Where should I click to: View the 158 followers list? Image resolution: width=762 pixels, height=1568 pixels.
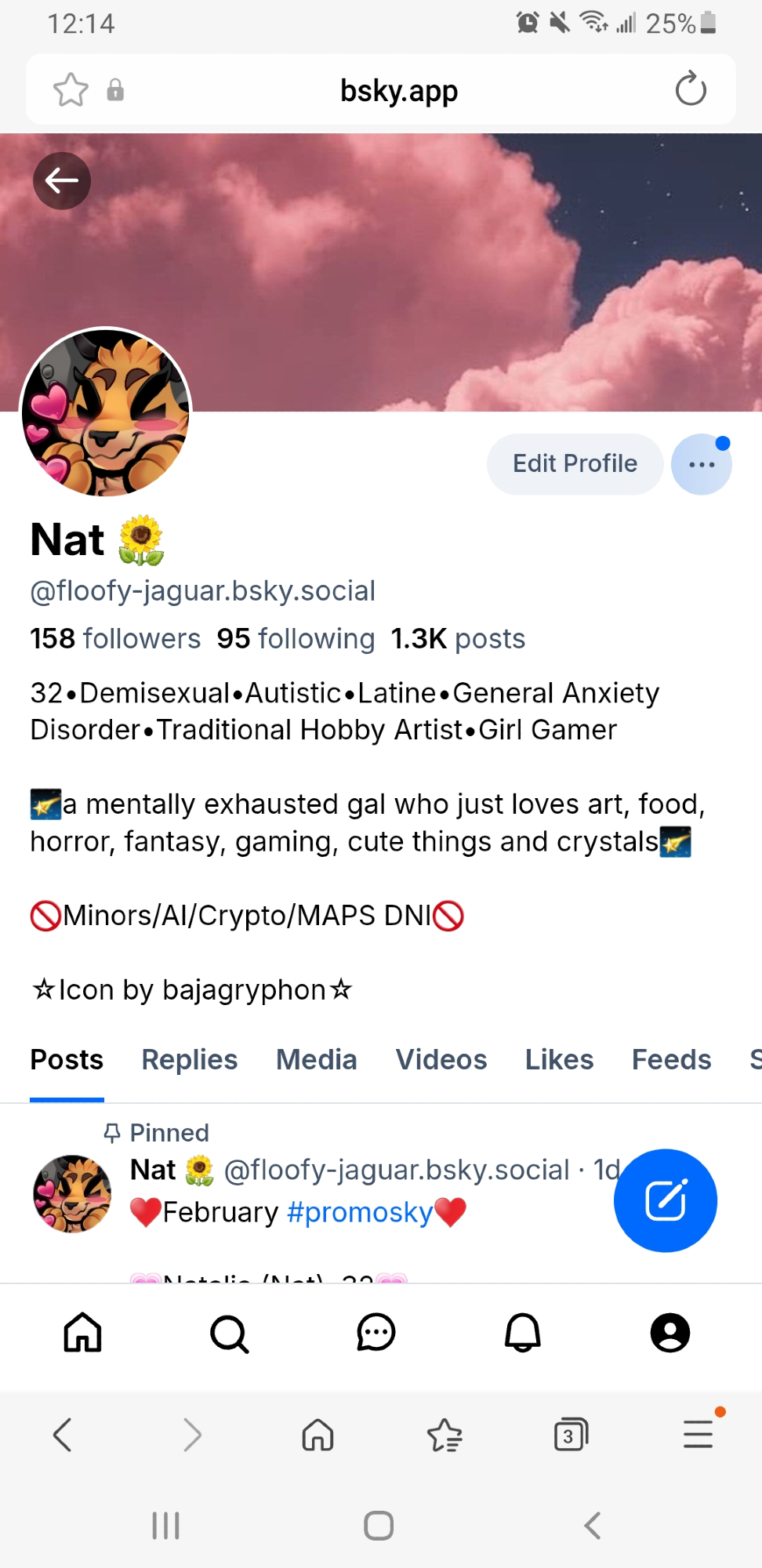tap(115, 639)
